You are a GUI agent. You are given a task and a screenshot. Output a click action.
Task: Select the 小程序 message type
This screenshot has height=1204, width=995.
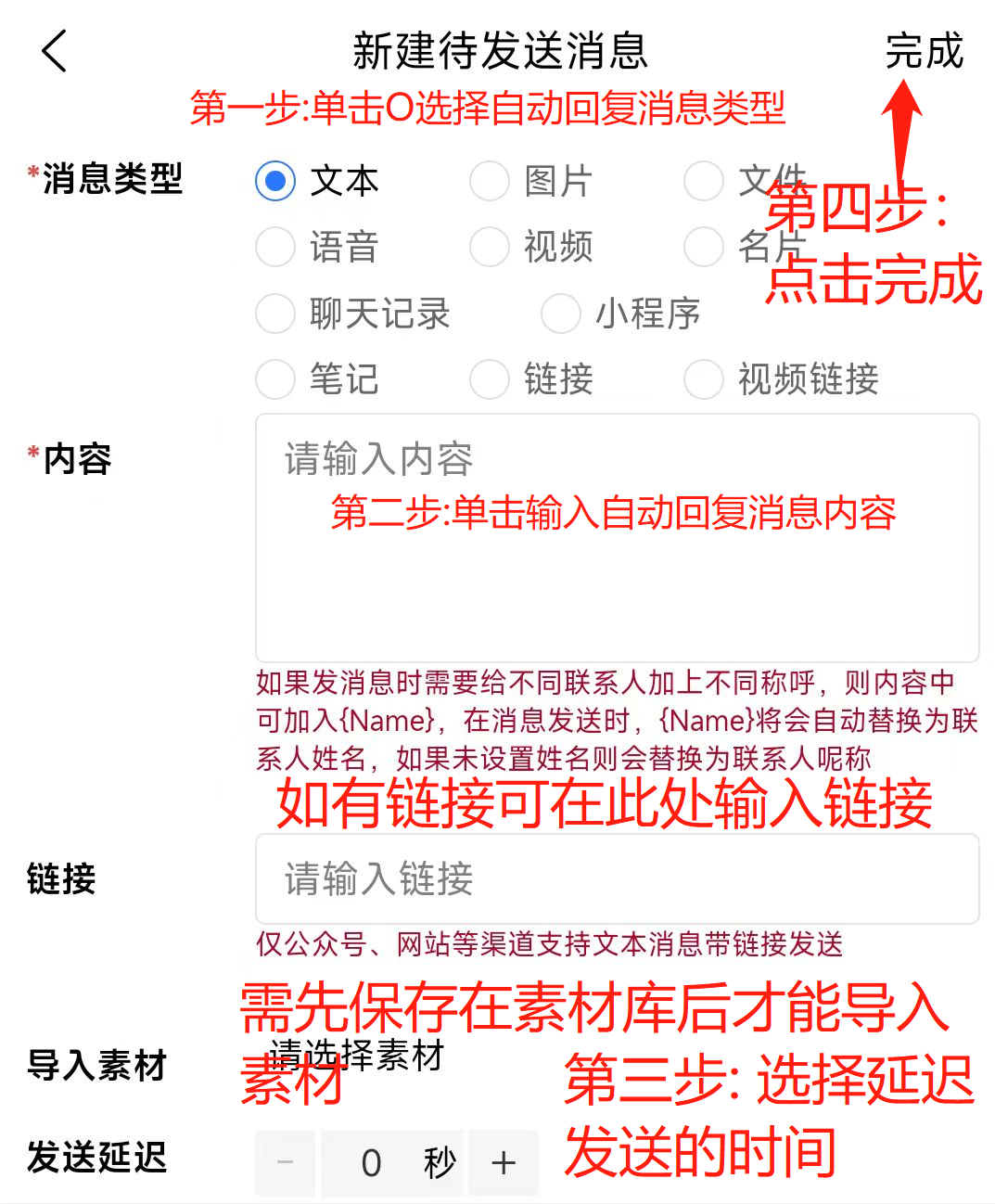point(561,314)
